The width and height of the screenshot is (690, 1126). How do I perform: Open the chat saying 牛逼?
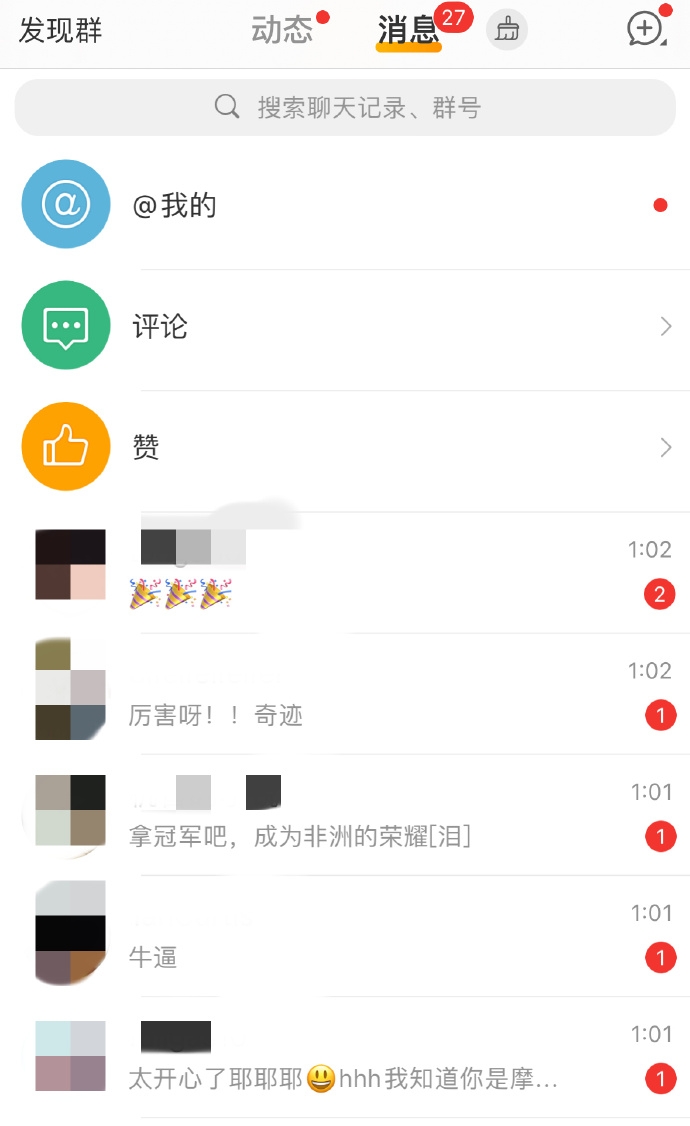point(345,935)
